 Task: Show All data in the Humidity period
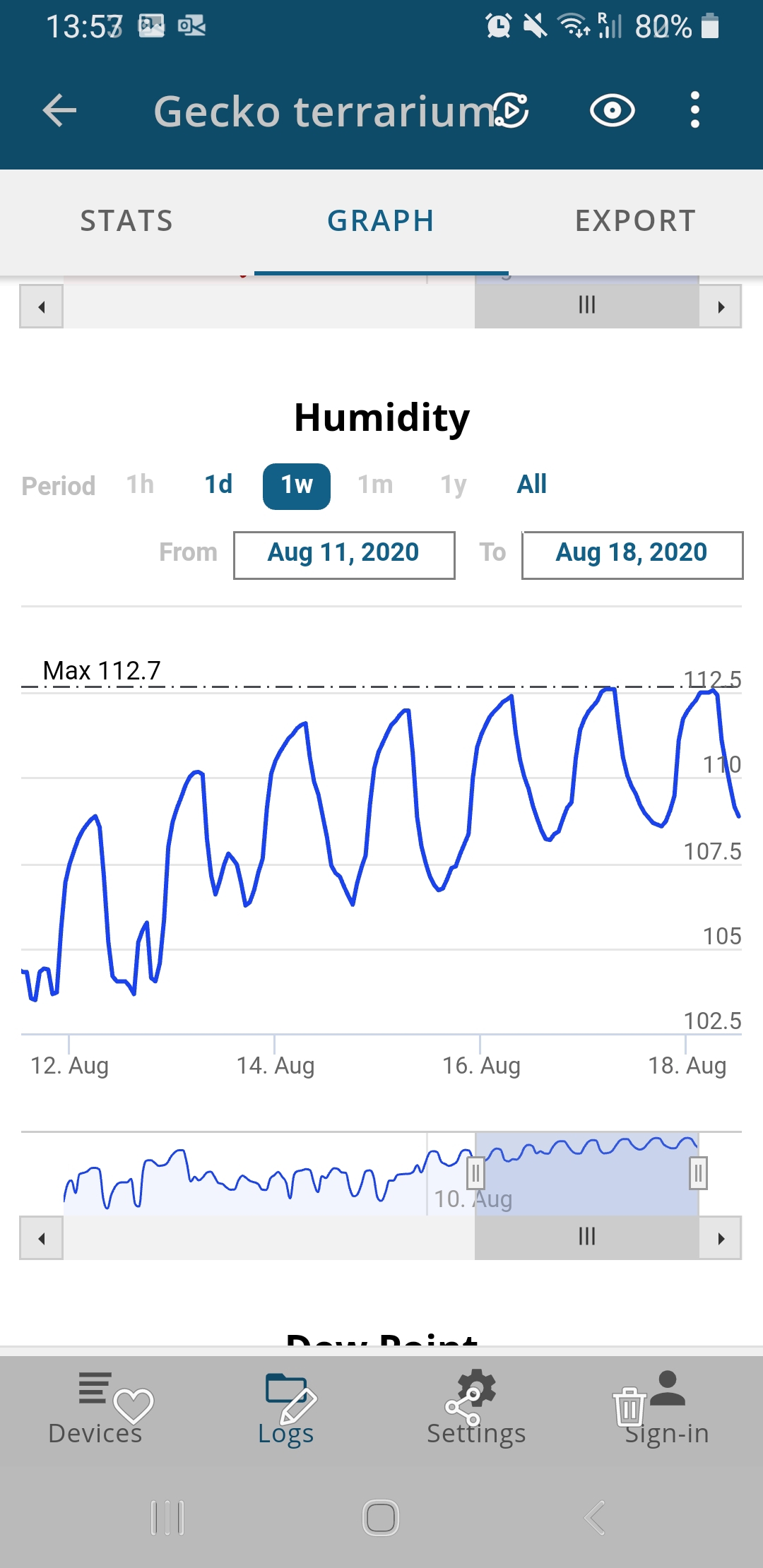(531, 485)
